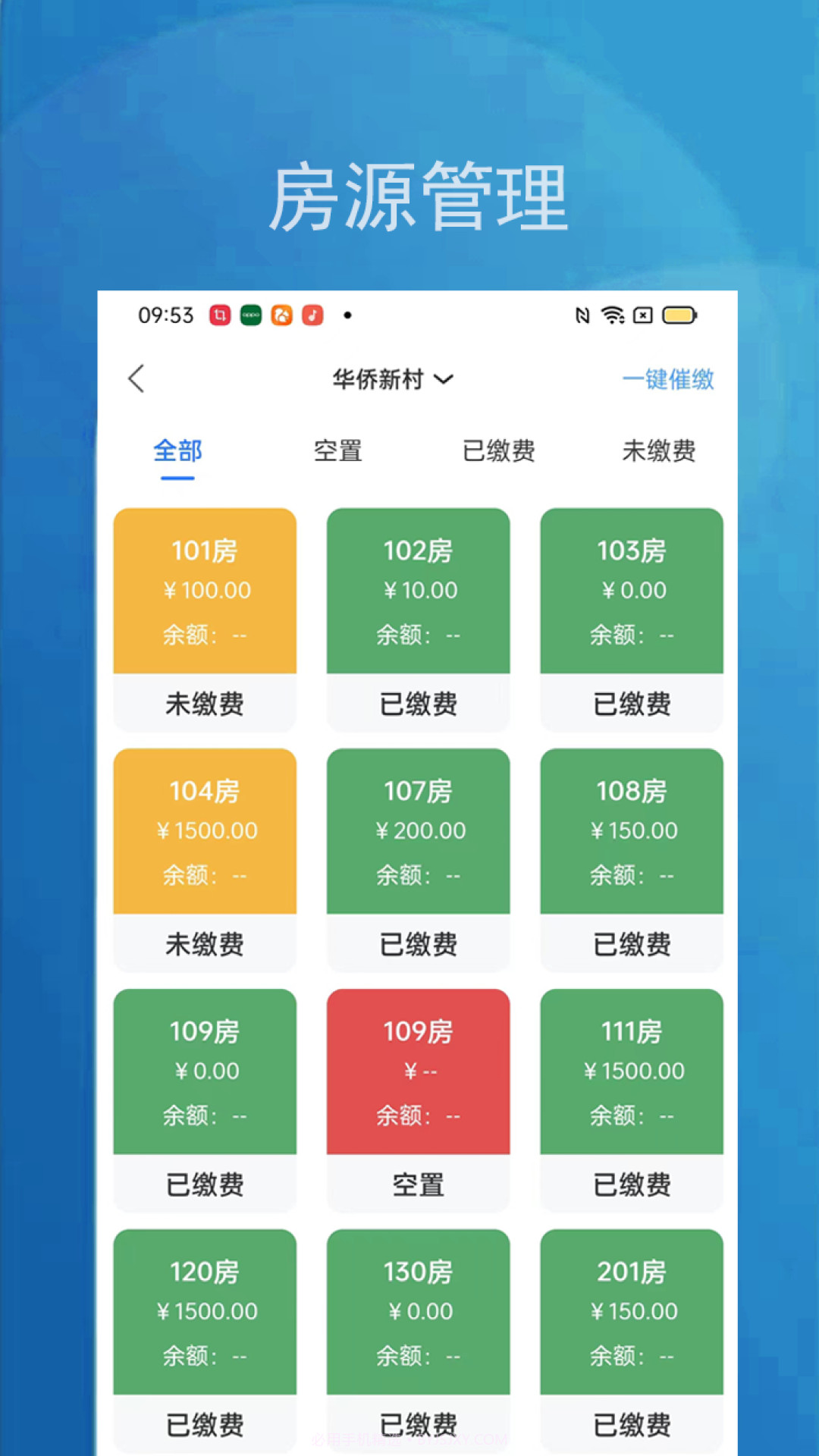Tap the NFC icon in status bar
Screen dimensions: 819x1456
pyautogui.click(x=582, y=315)
